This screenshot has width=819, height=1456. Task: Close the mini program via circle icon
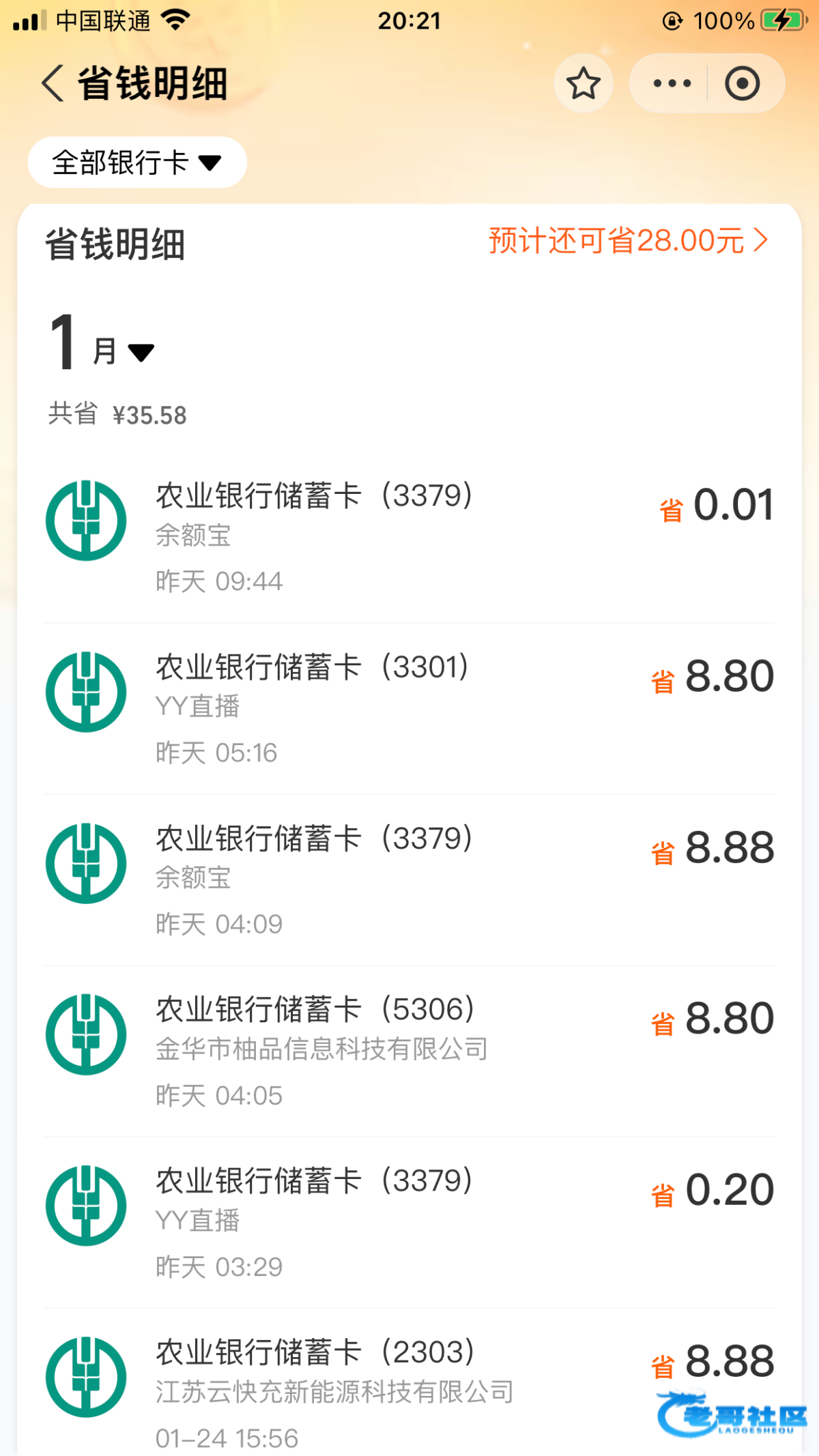coord(743,83)
